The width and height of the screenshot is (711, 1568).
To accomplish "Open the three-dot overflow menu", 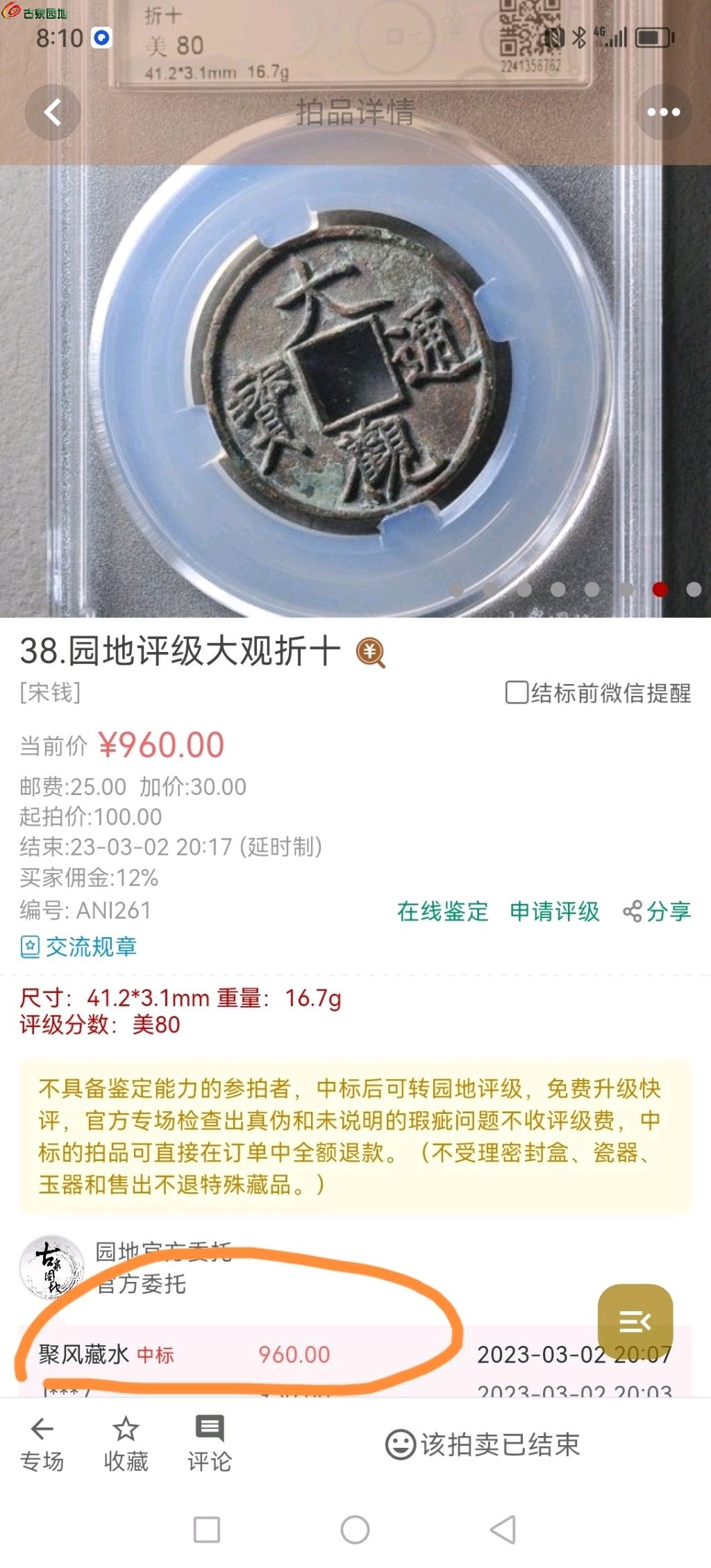I will 663,112.
